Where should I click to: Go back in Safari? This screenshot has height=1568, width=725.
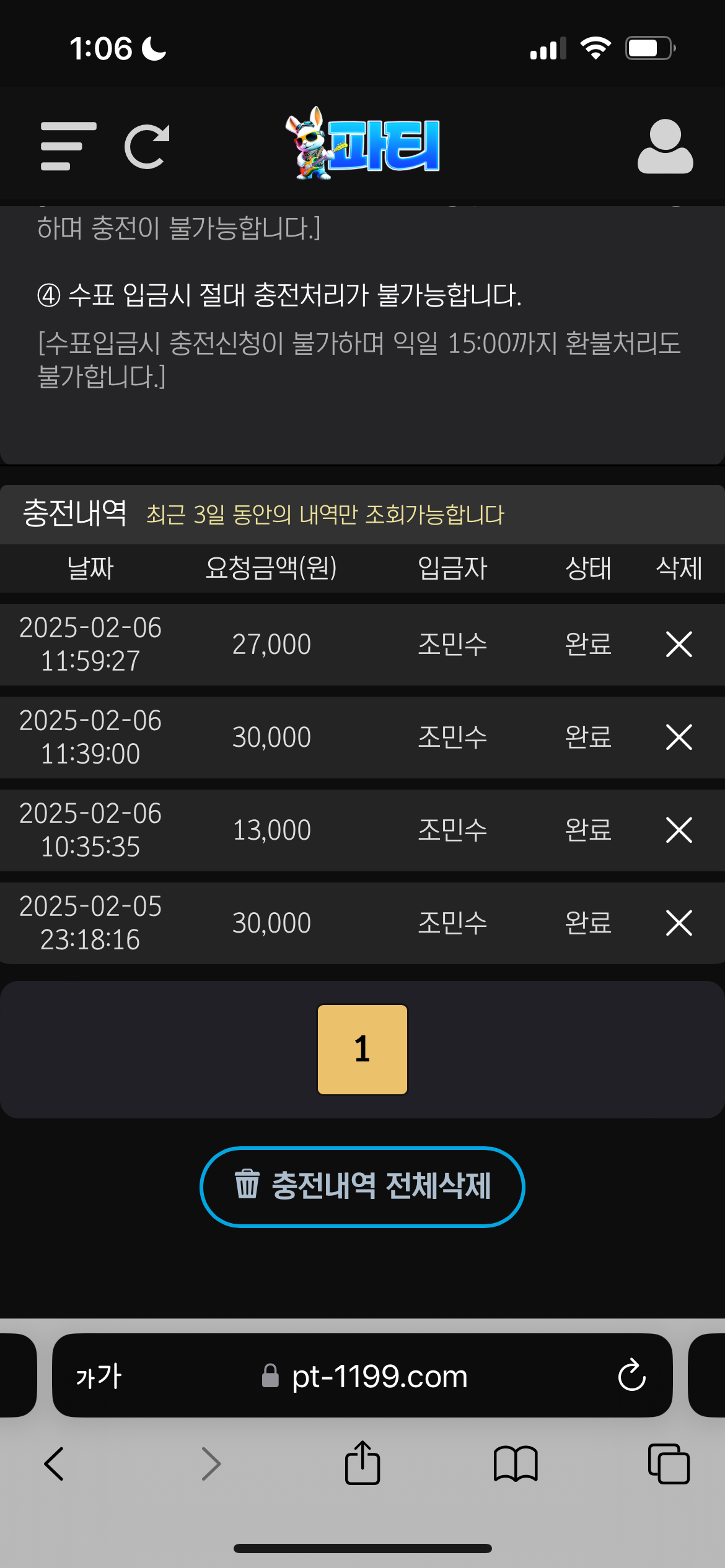coord(55,1464)
